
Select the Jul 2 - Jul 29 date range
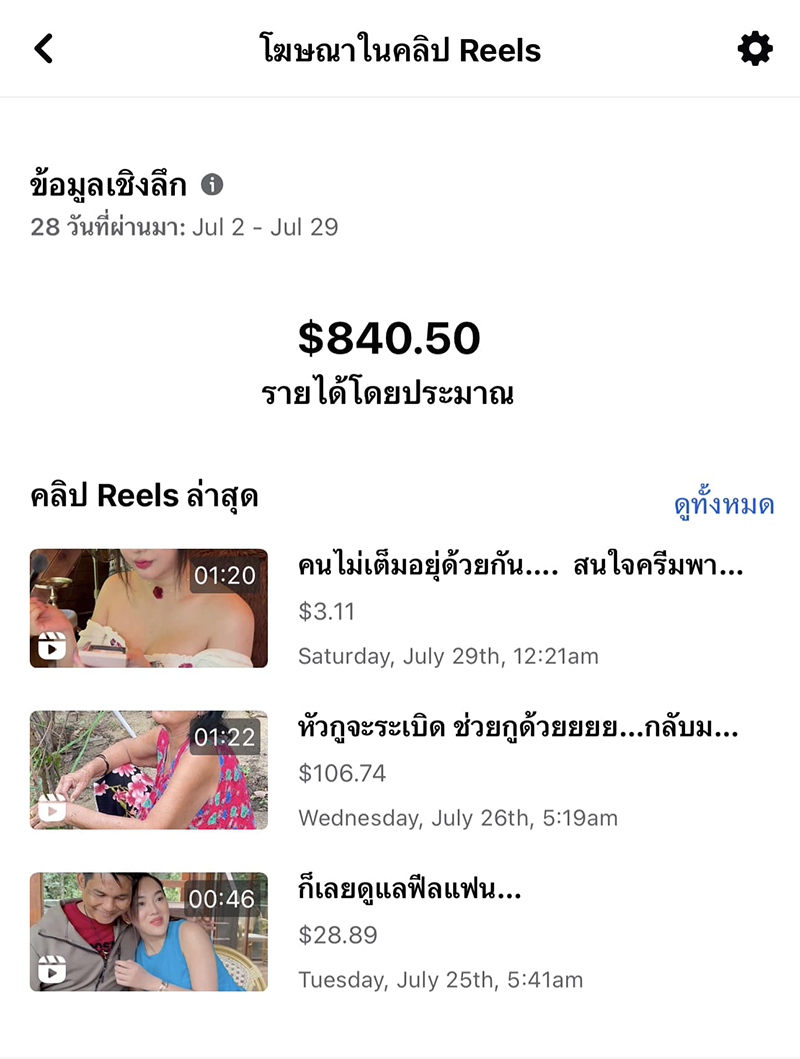pyautogui.click(x=183, y=226)
